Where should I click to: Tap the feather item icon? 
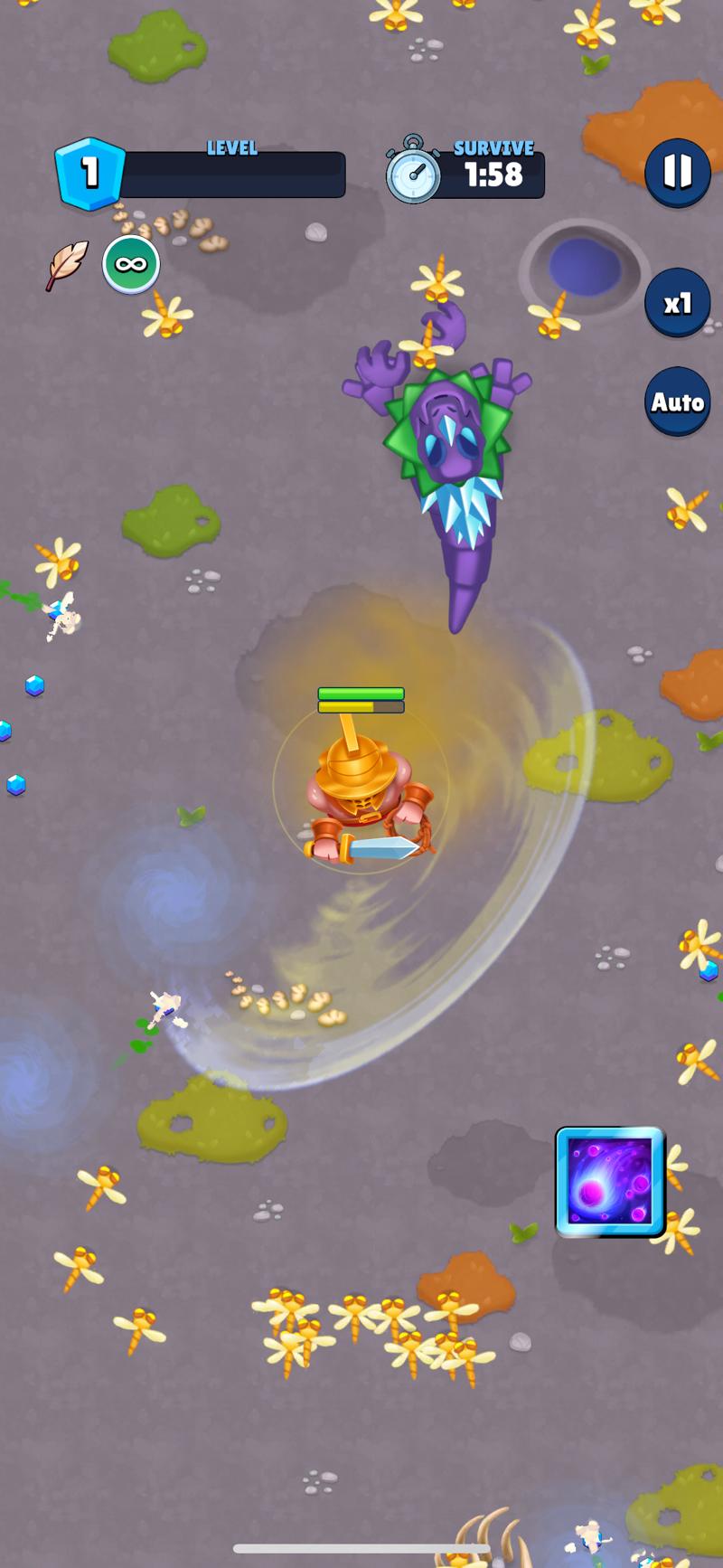tap(68, 264)
